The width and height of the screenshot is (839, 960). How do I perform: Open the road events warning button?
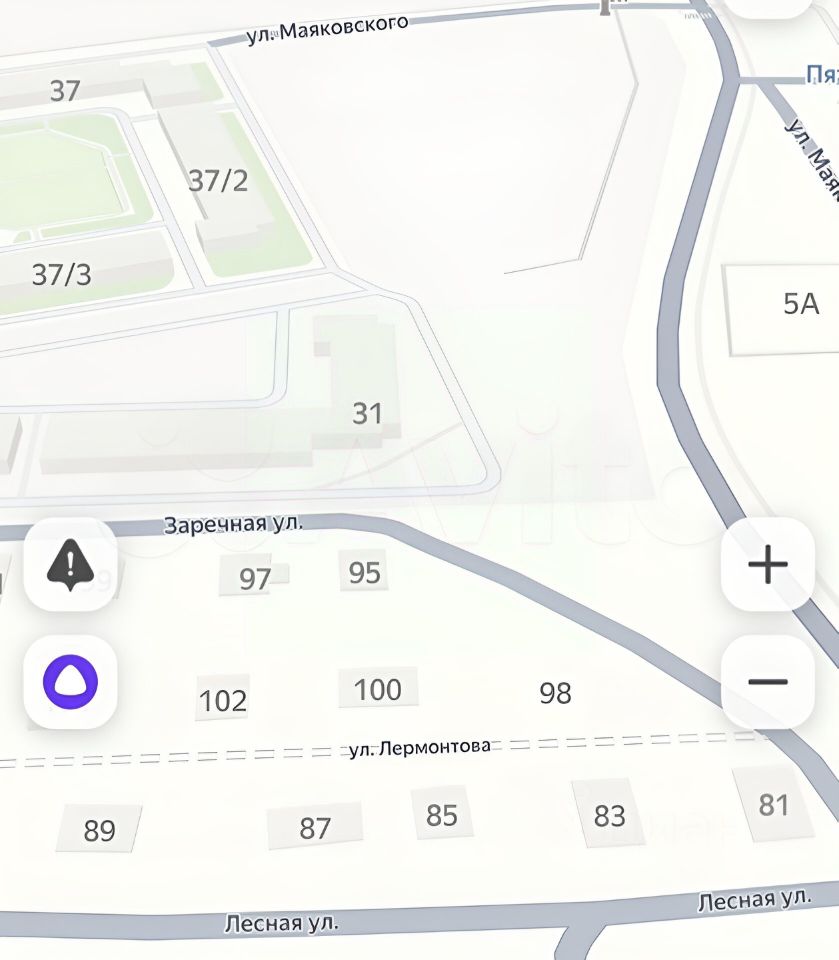coord(70,565)
